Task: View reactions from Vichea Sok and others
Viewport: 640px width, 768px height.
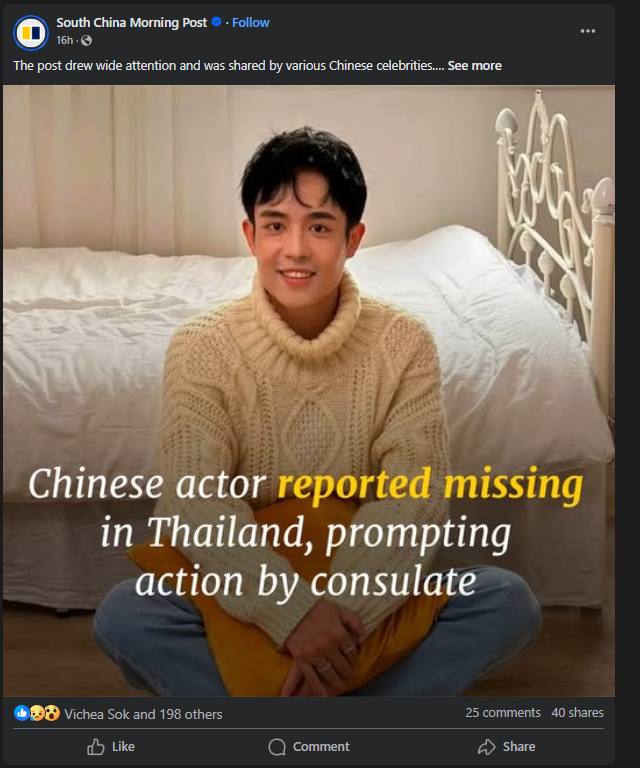Action: coord(143,714)
